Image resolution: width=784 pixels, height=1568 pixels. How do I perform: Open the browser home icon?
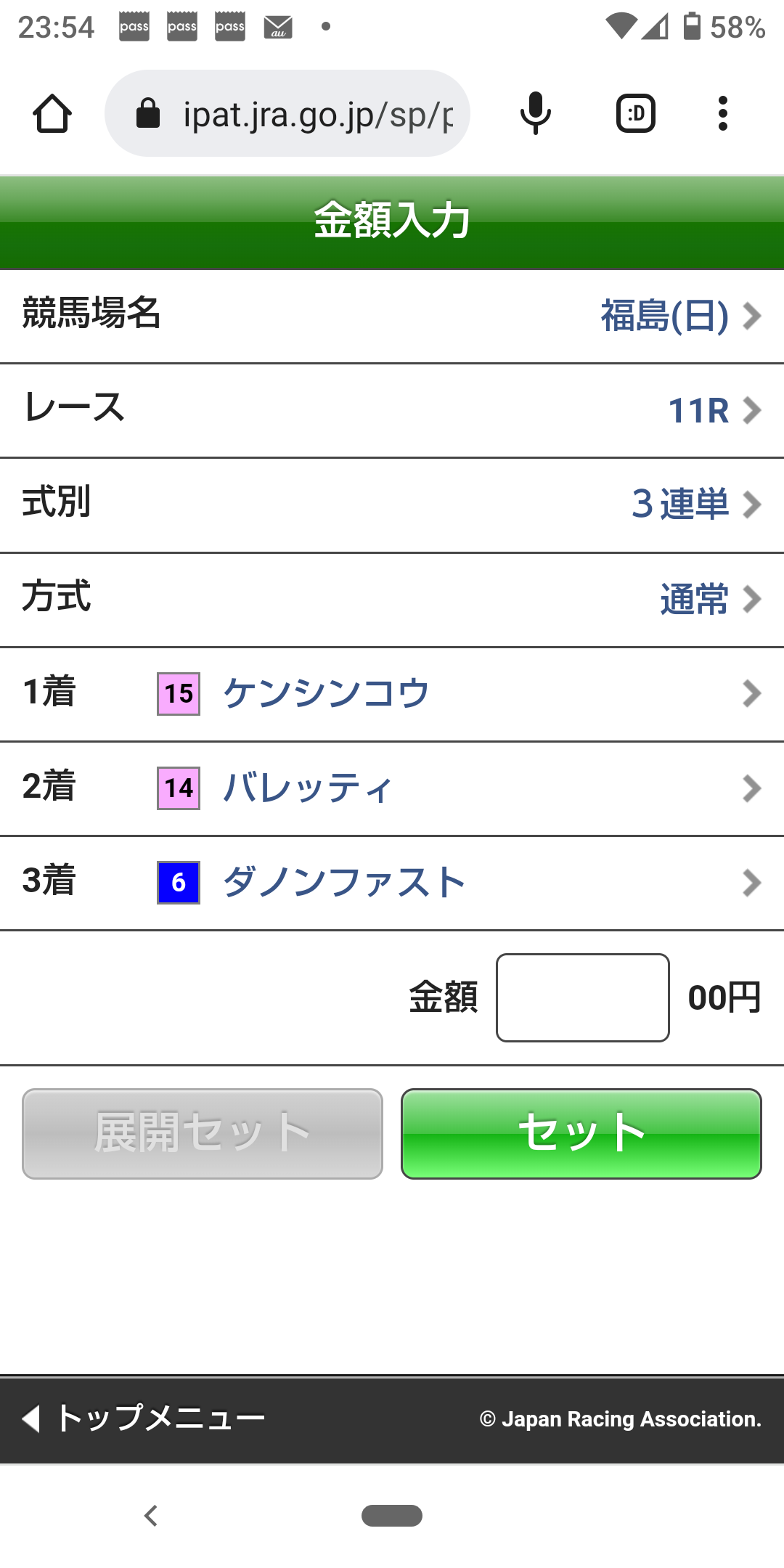[52, 113]
